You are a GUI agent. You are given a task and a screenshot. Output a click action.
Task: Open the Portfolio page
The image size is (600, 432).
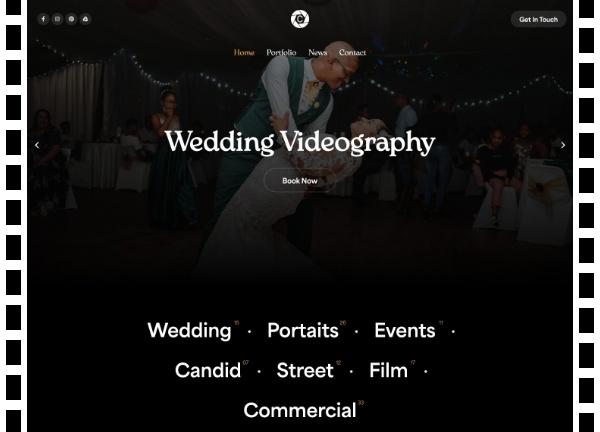click(281, 52)
